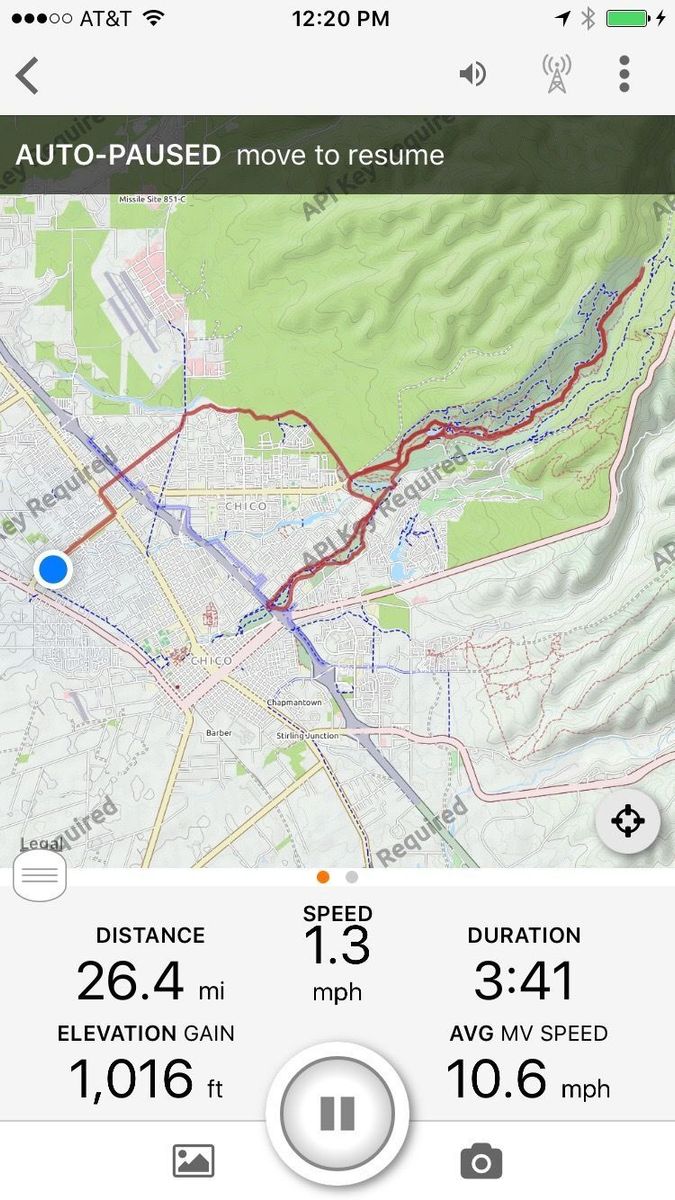
Task: Tap the Legal link on the map
Action: [x=40, y=843]
